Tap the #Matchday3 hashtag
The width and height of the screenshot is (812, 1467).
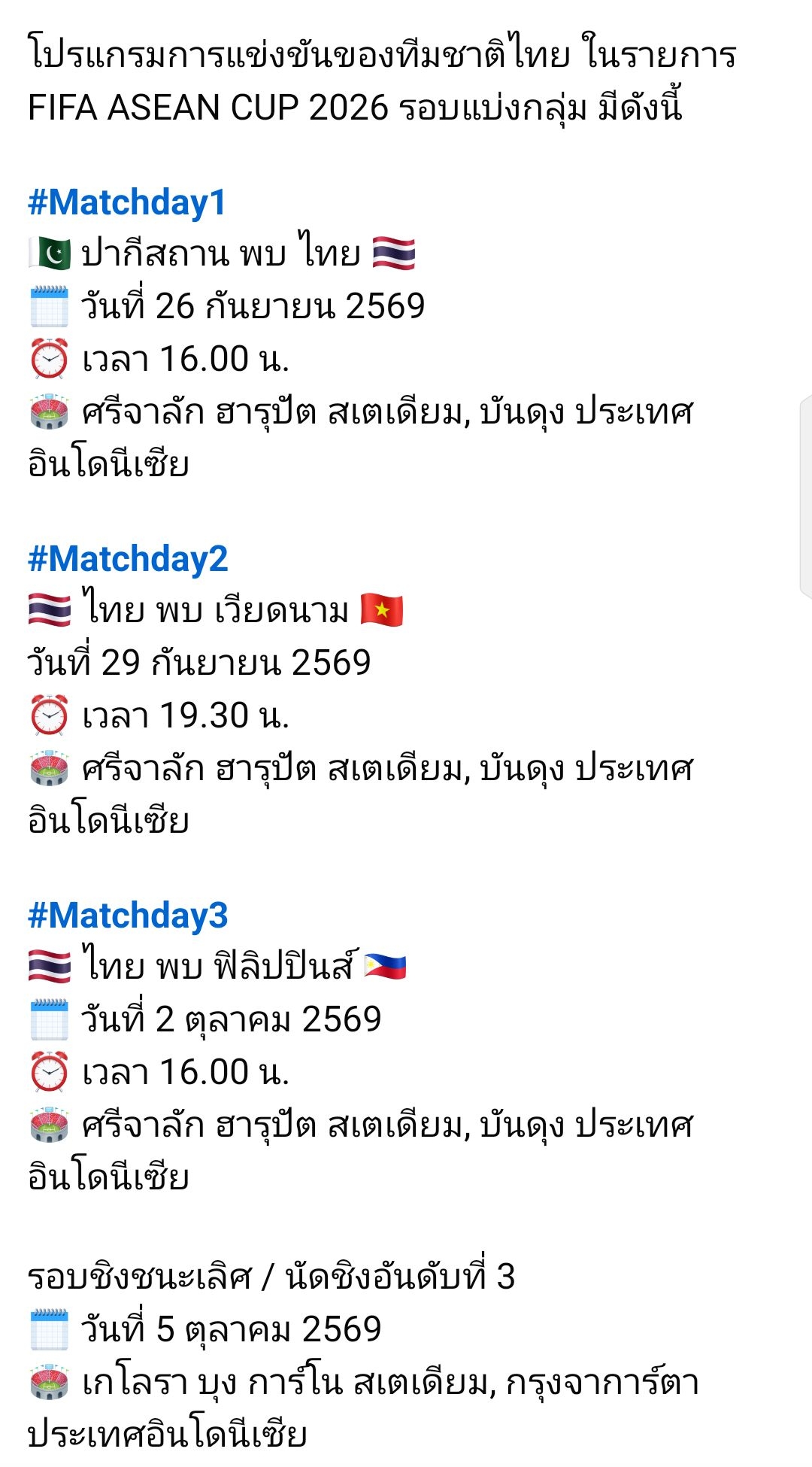pyautogui.click(x=128, y=916)
